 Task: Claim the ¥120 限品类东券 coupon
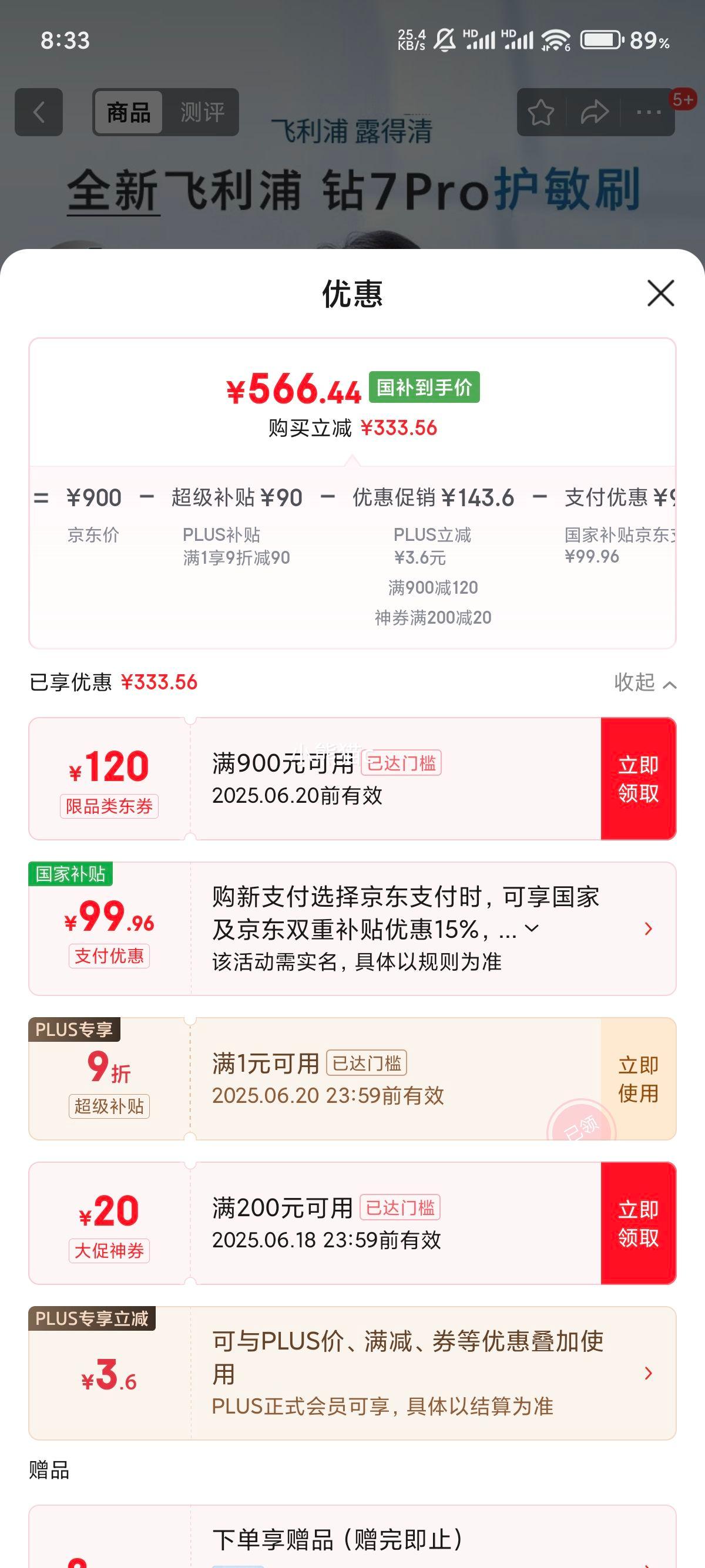[638, 779]
